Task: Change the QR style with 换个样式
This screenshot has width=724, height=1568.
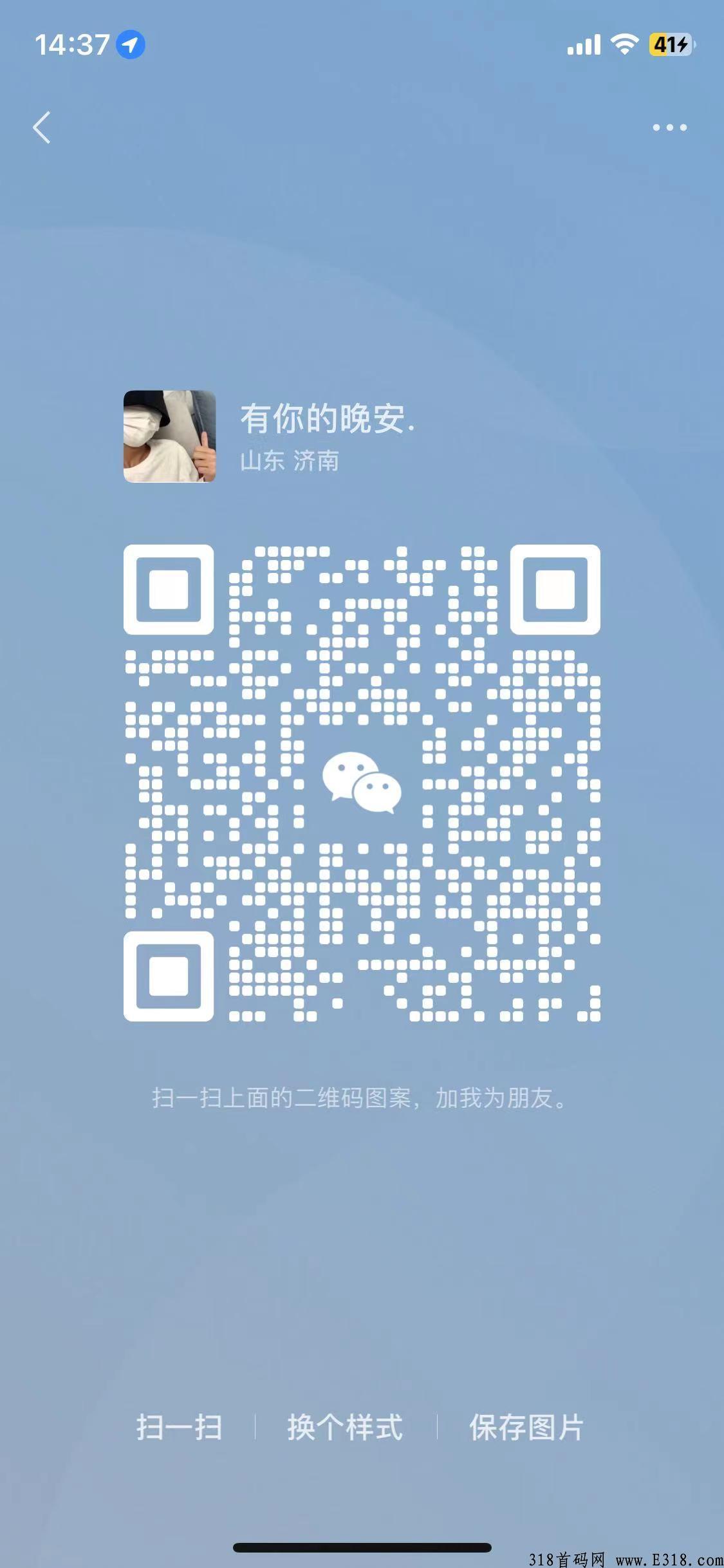Action: tap(346, 1428)
